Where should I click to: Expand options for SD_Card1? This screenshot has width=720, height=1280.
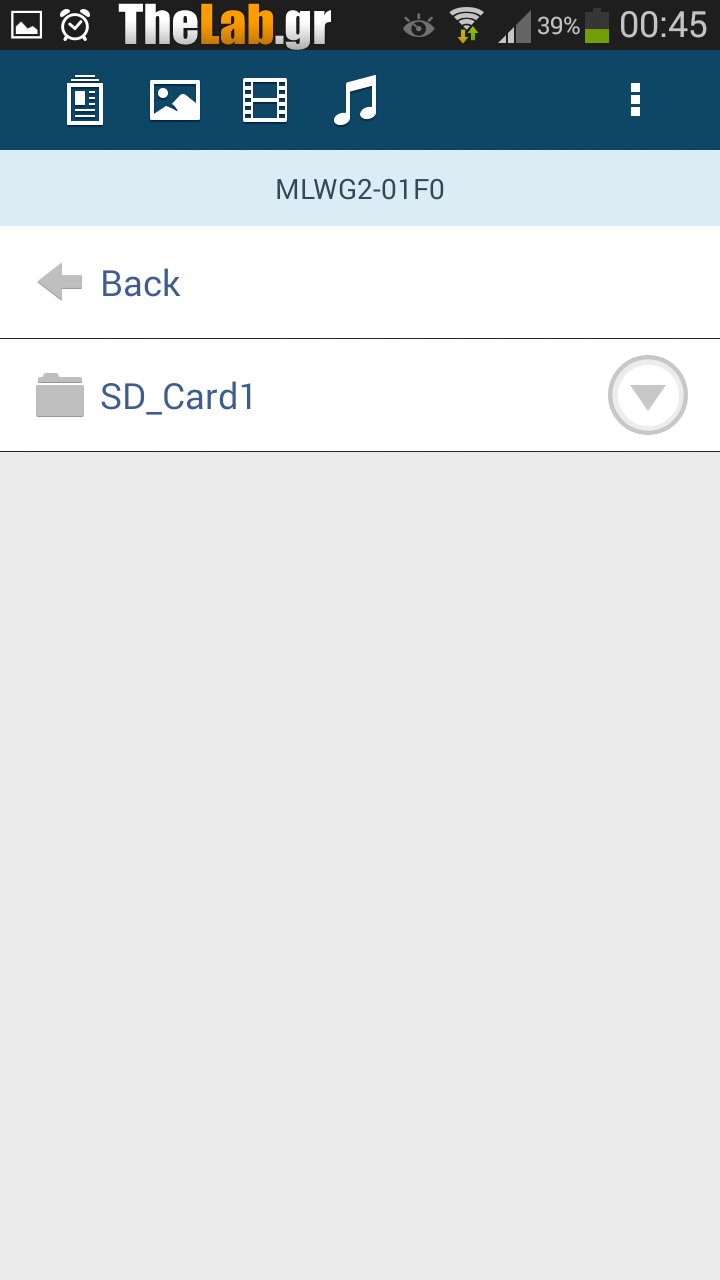point(648,395)
